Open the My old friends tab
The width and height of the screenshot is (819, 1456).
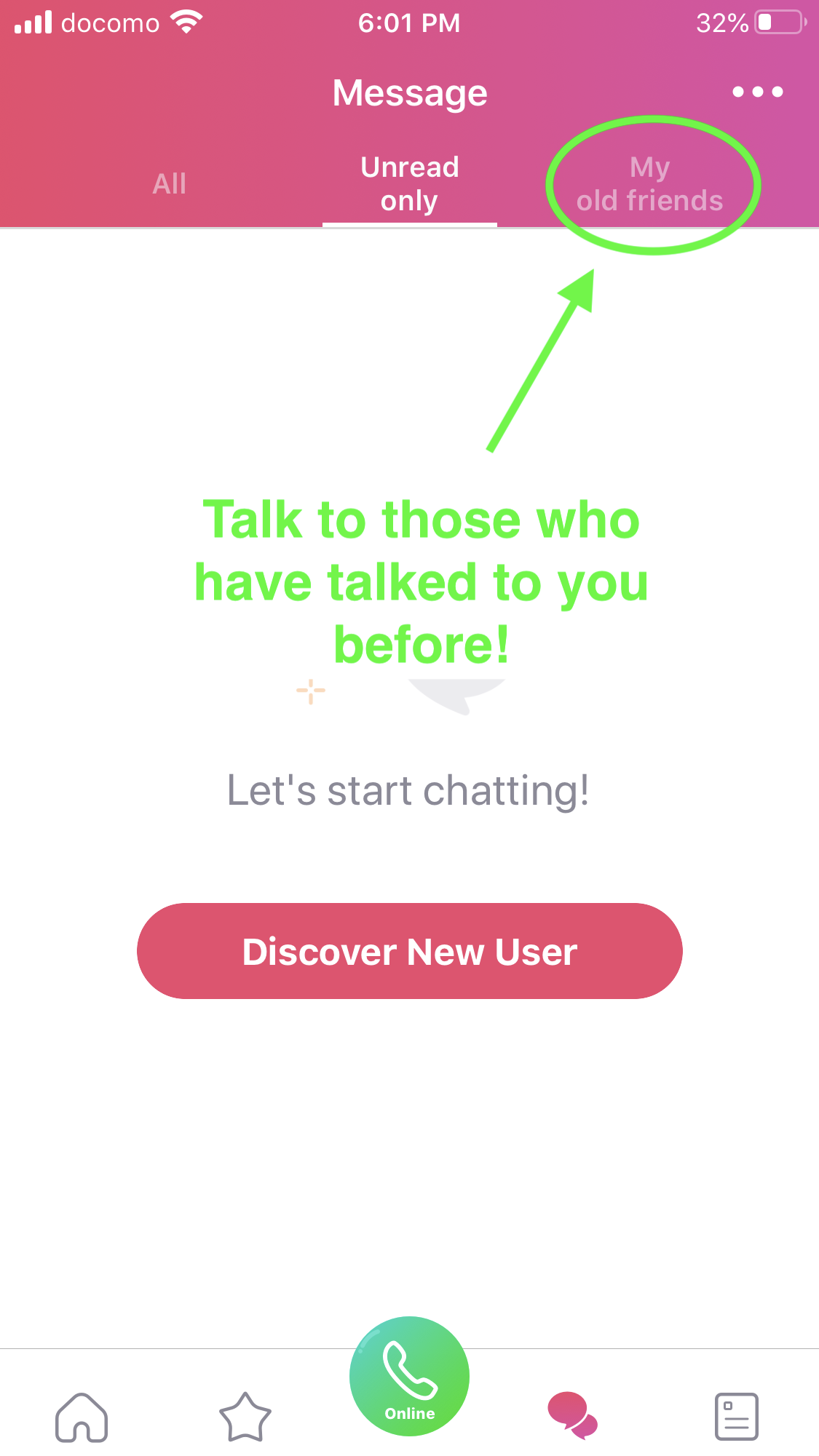pos(650,184)
